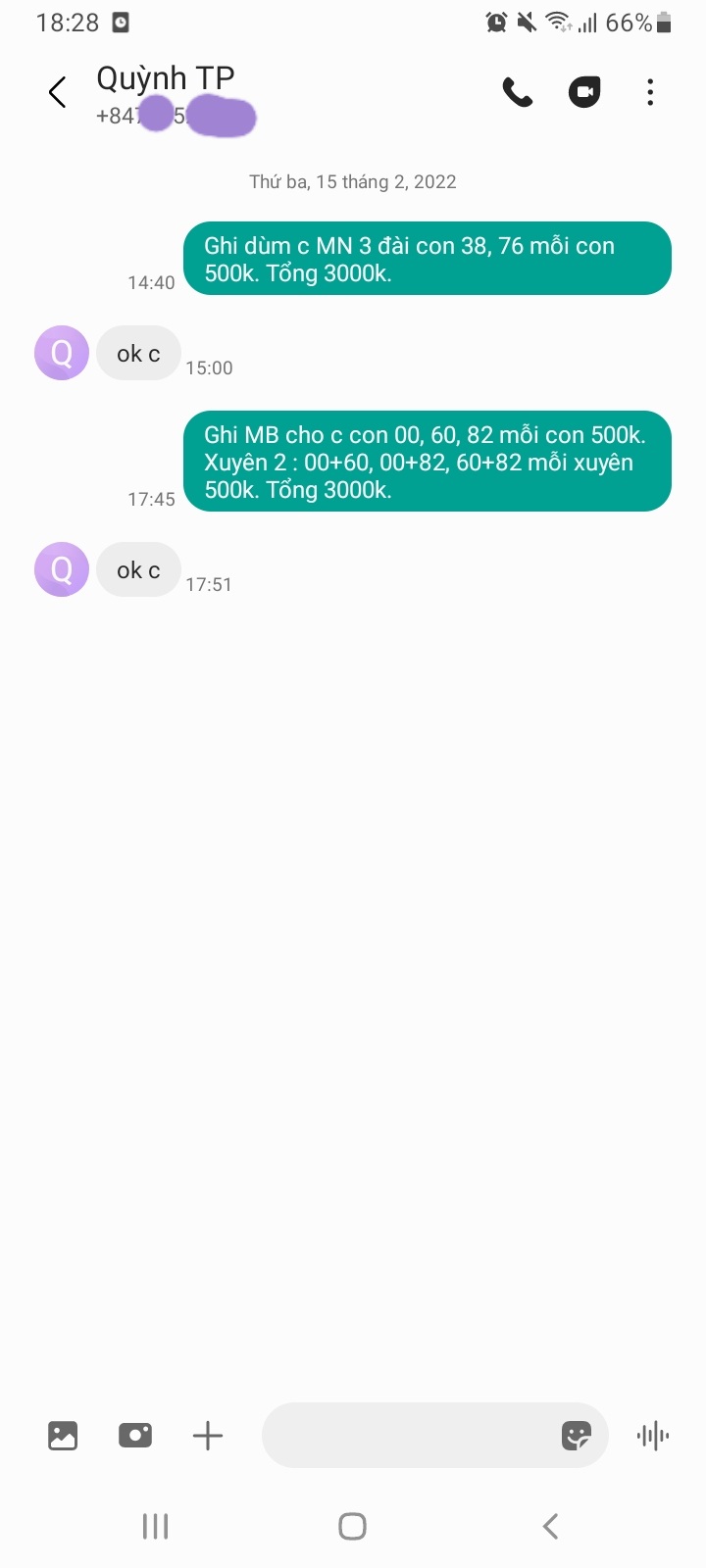
Task: Open the sticker and emoji picker
Action: click(x=577, y=1436)
